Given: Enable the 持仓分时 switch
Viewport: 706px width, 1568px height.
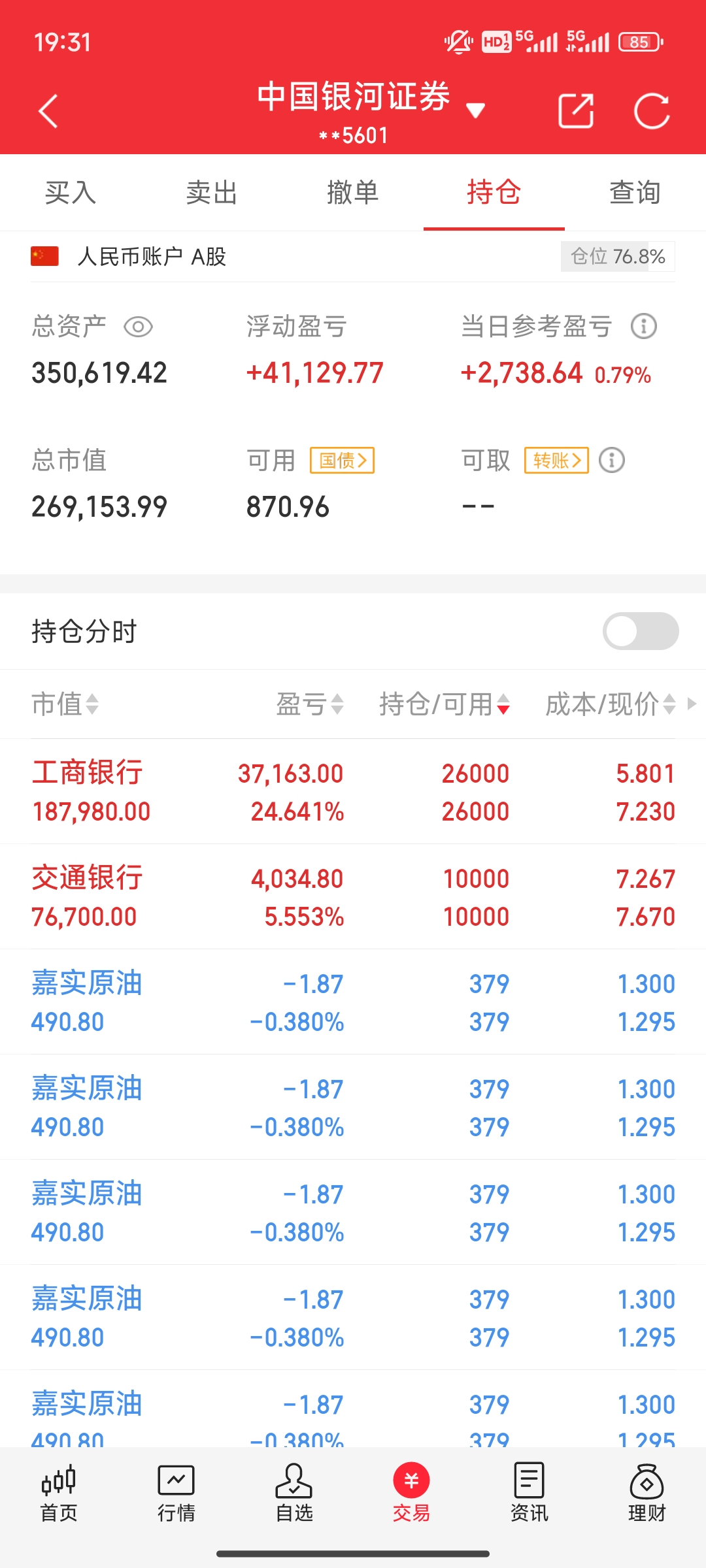Looking at the screenshot, I should pos(640,631).
